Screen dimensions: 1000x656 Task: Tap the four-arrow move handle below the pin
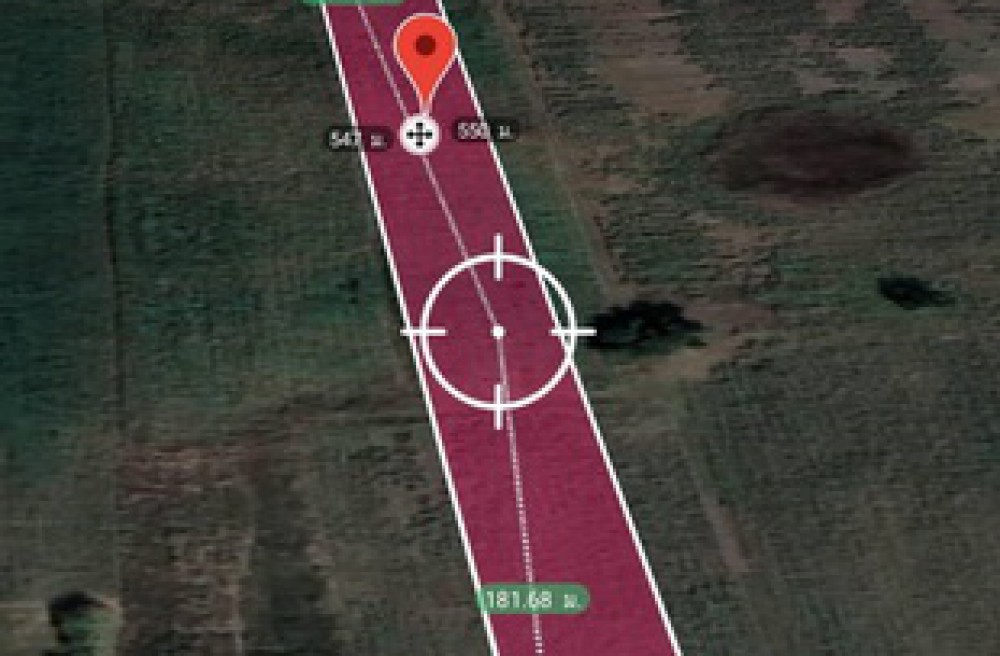tap(420, 134)
